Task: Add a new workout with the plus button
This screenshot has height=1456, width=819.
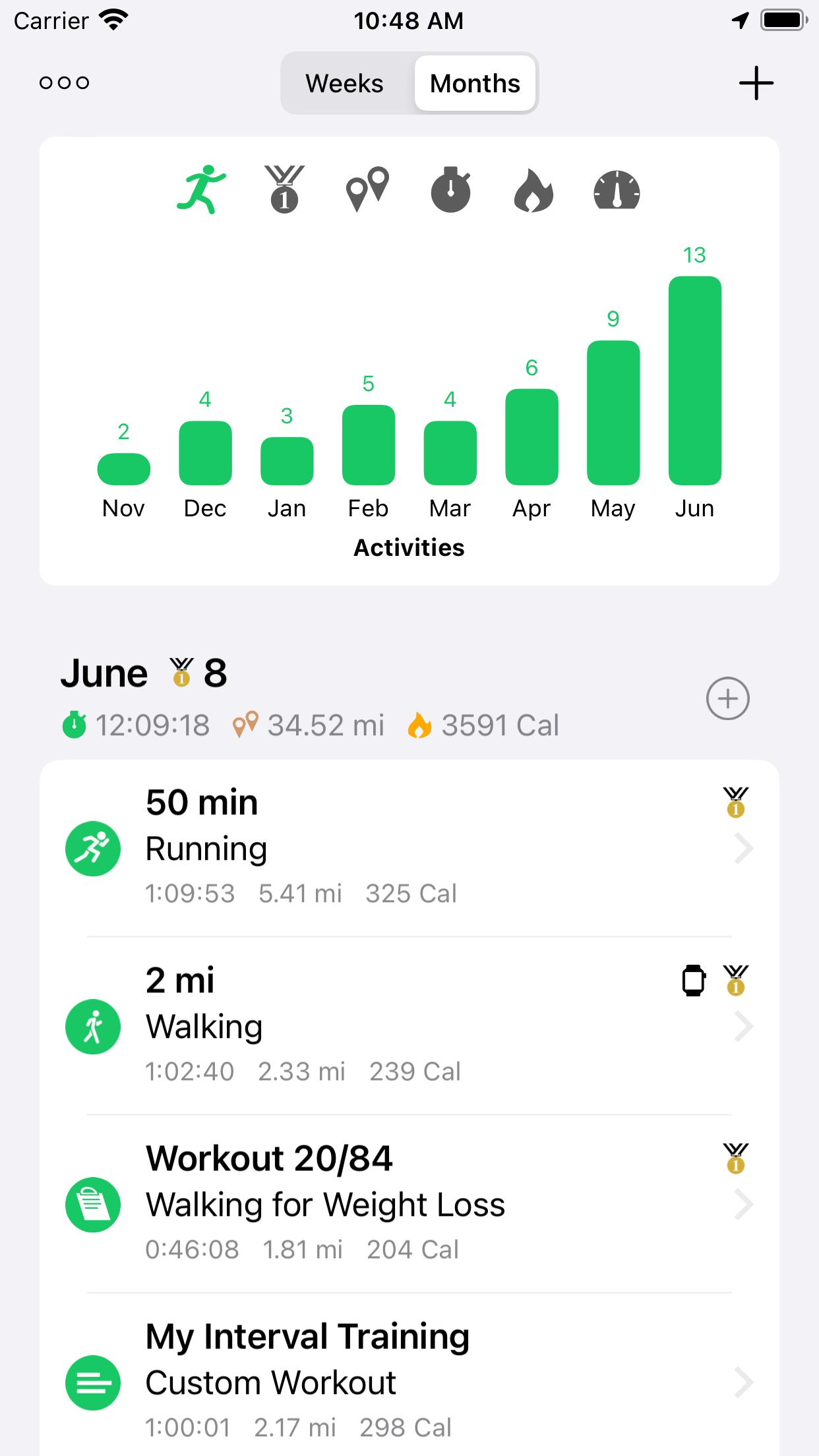Action: click(x=757, y=83)
